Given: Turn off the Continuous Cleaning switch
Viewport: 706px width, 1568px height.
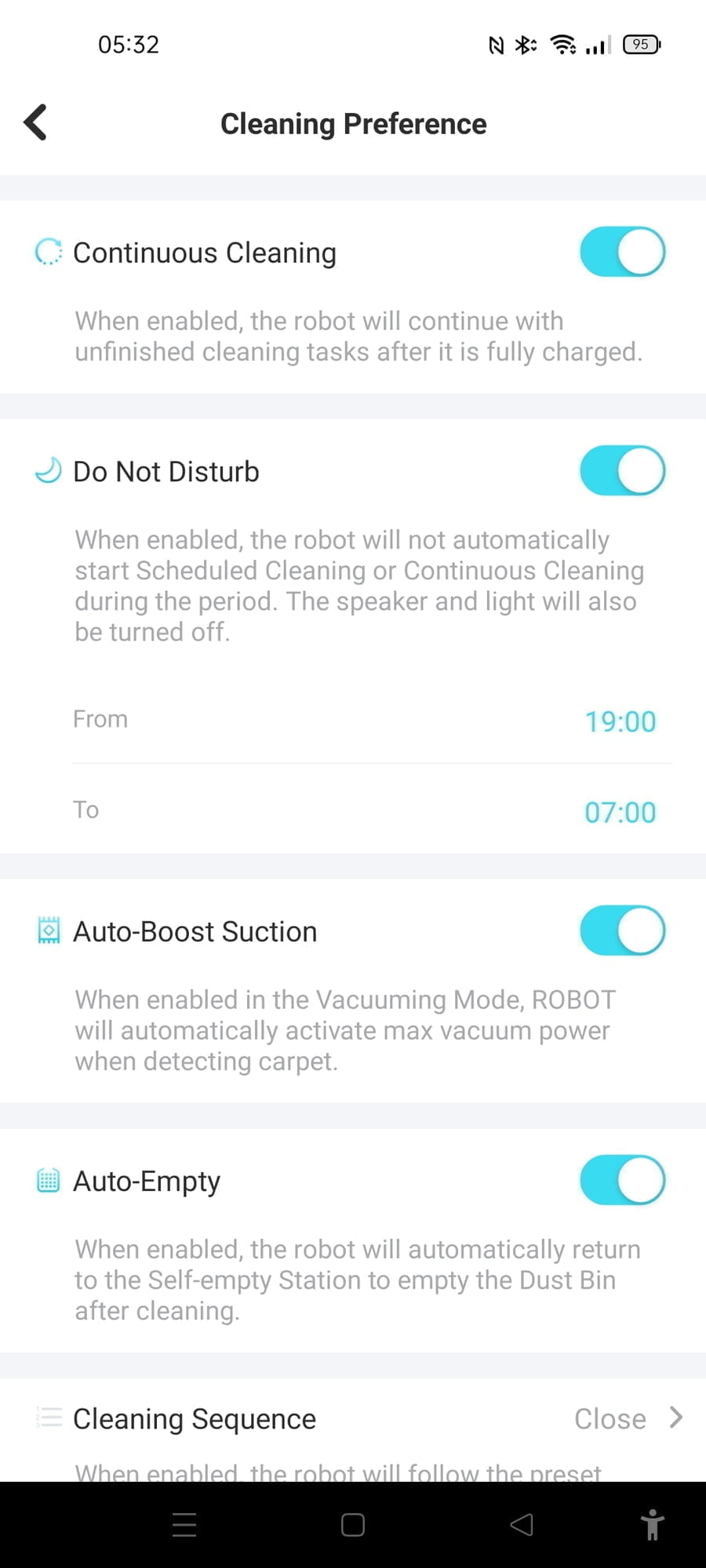Looking at the screenshot, I should (622, 252).
